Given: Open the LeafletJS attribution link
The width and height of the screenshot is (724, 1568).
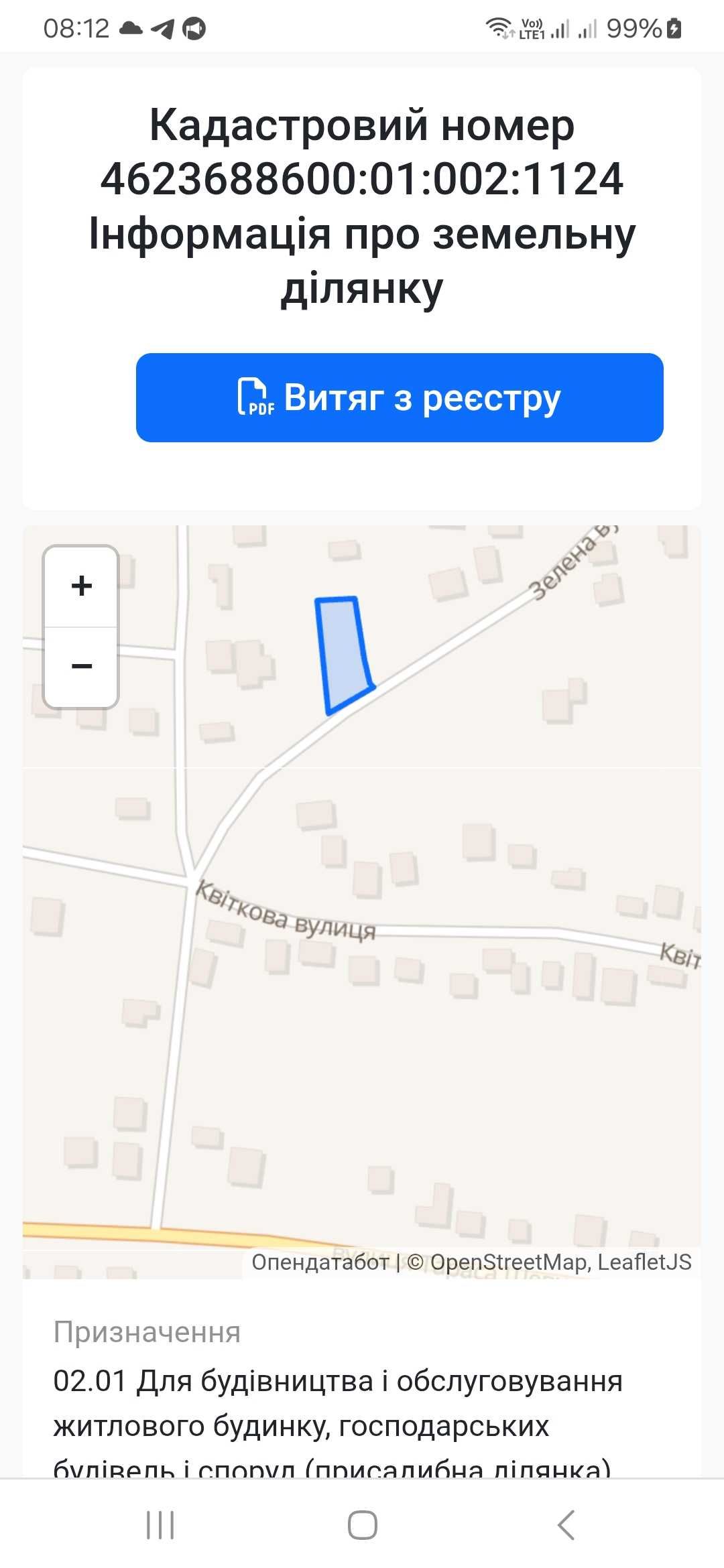Looking at the screenshot, I should pos(644,1262).
